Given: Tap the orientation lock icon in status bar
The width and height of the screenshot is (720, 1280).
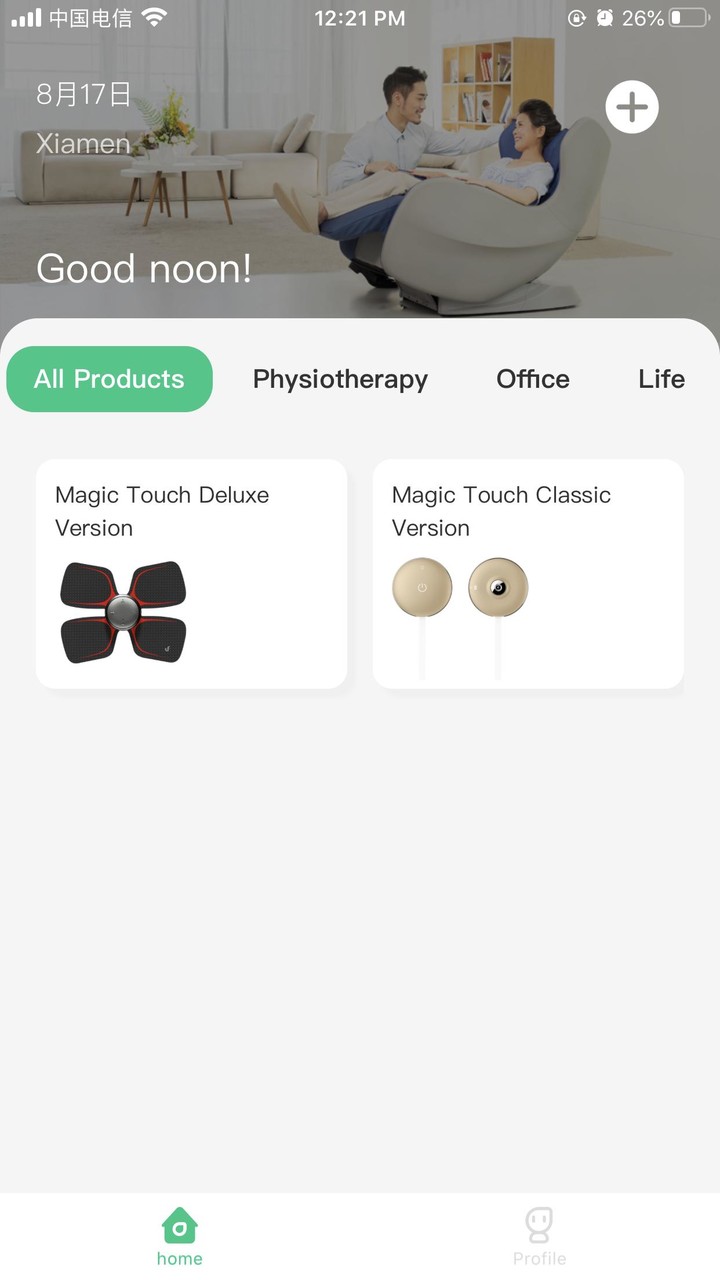Looking at the screenshot, I should point(576,17).
